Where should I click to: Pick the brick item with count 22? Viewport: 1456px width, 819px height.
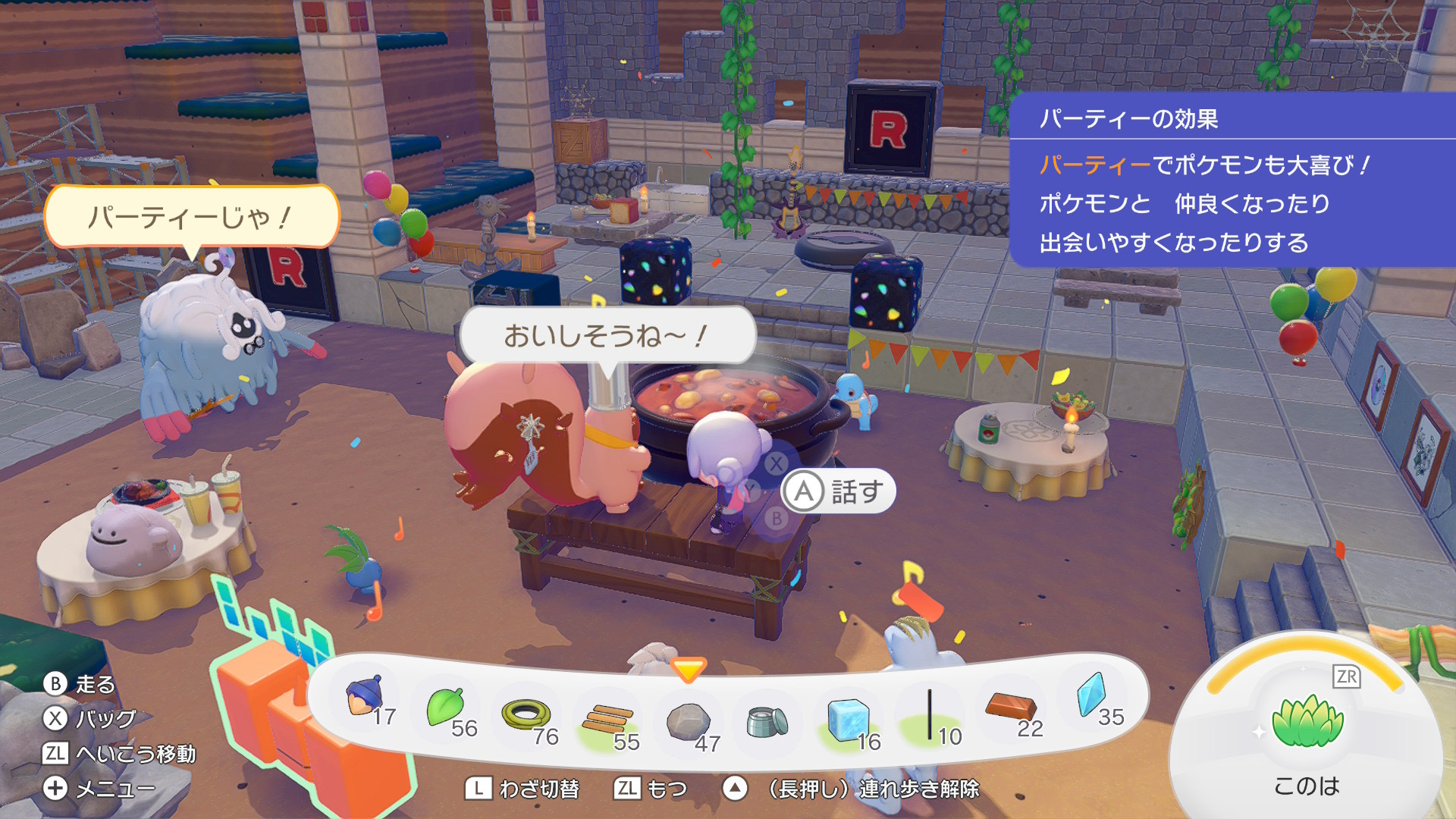(x=1011, y=708)
